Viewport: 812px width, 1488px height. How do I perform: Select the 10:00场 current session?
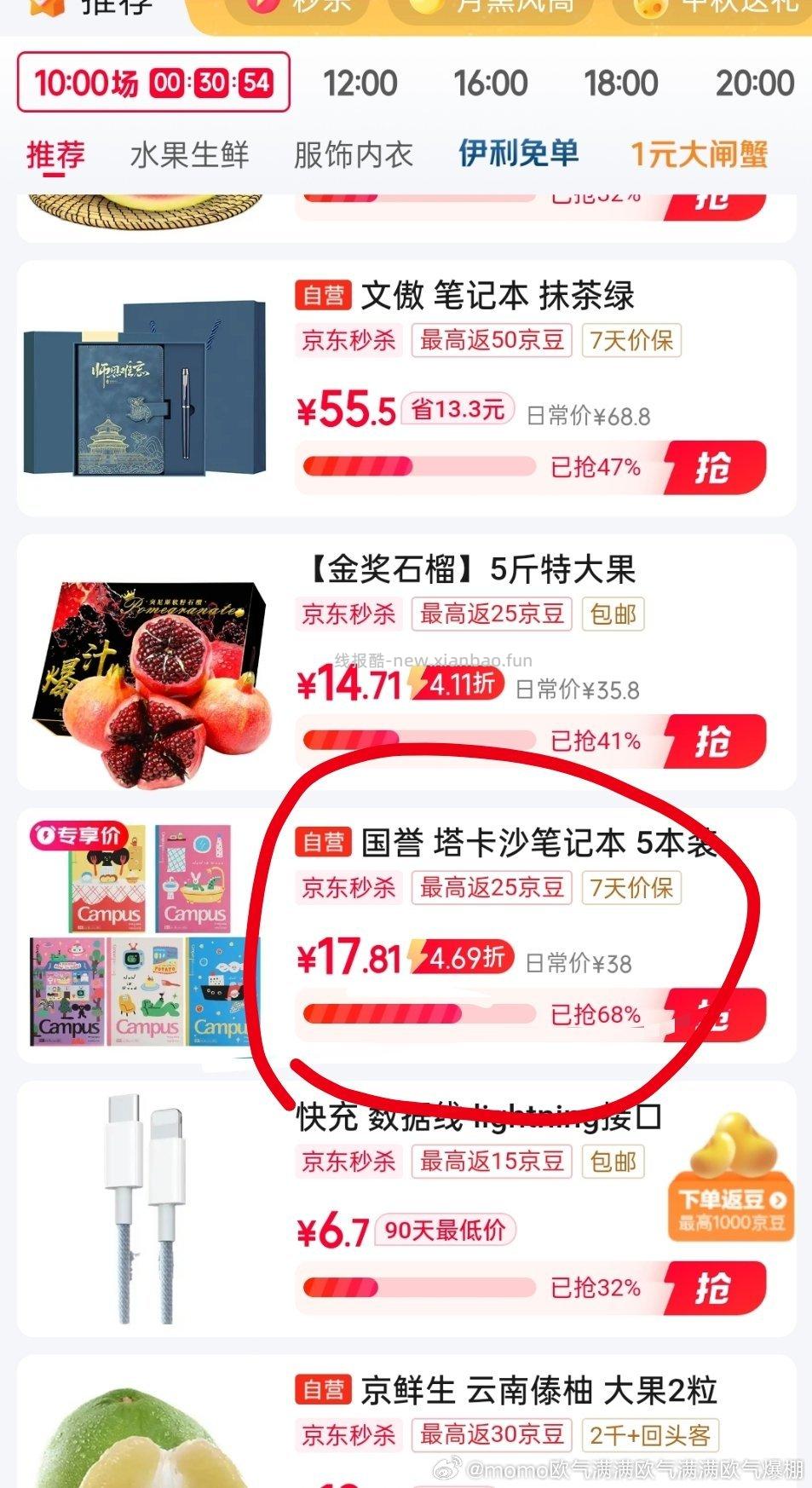tap(153, 83)
